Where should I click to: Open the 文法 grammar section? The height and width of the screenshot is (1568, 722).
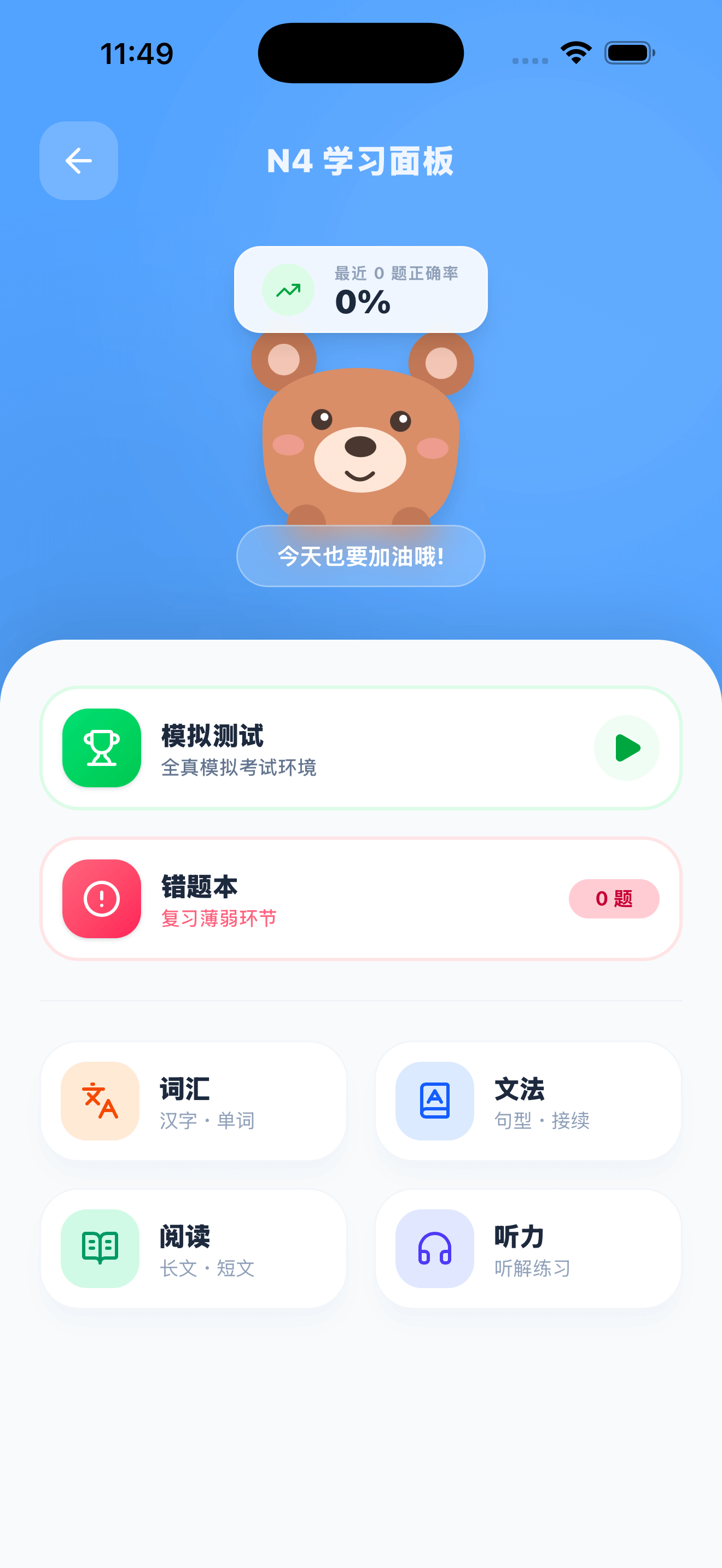click(527, 1103)
